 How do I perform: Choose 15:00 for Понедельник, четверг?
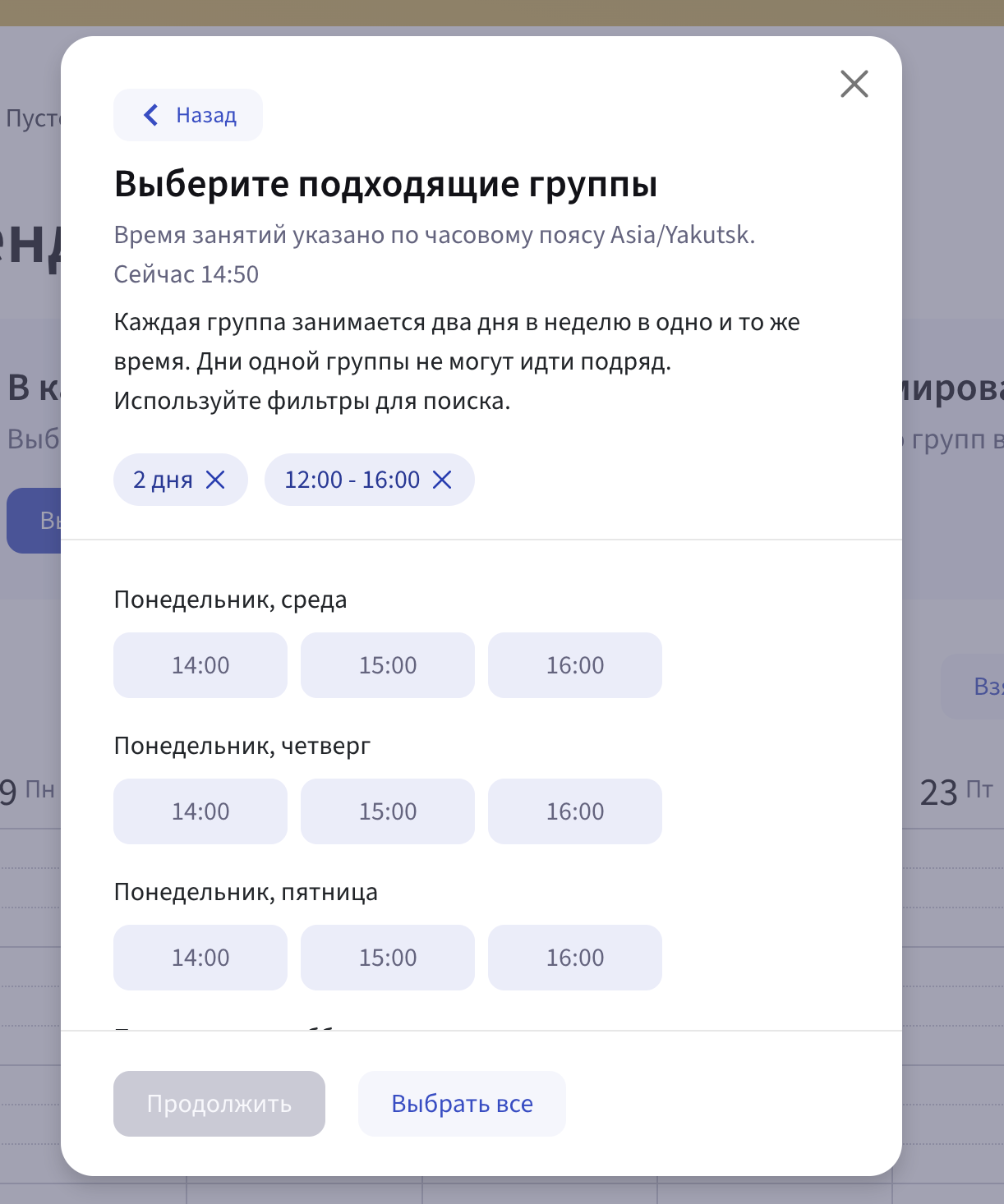click(x=388, y=811)
